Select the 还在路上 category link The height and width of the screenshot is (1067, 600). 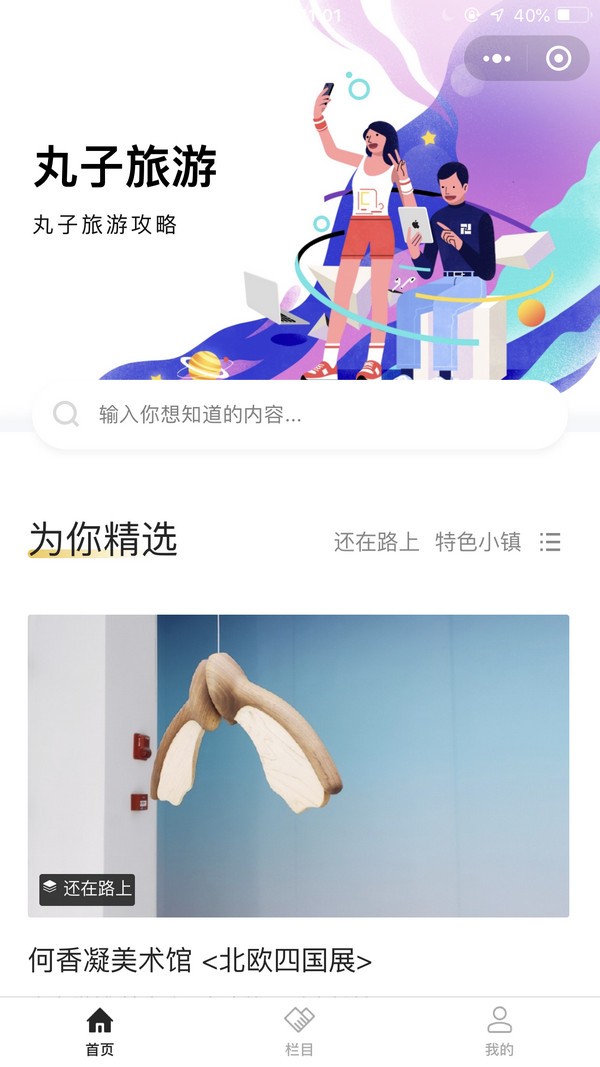376,542
